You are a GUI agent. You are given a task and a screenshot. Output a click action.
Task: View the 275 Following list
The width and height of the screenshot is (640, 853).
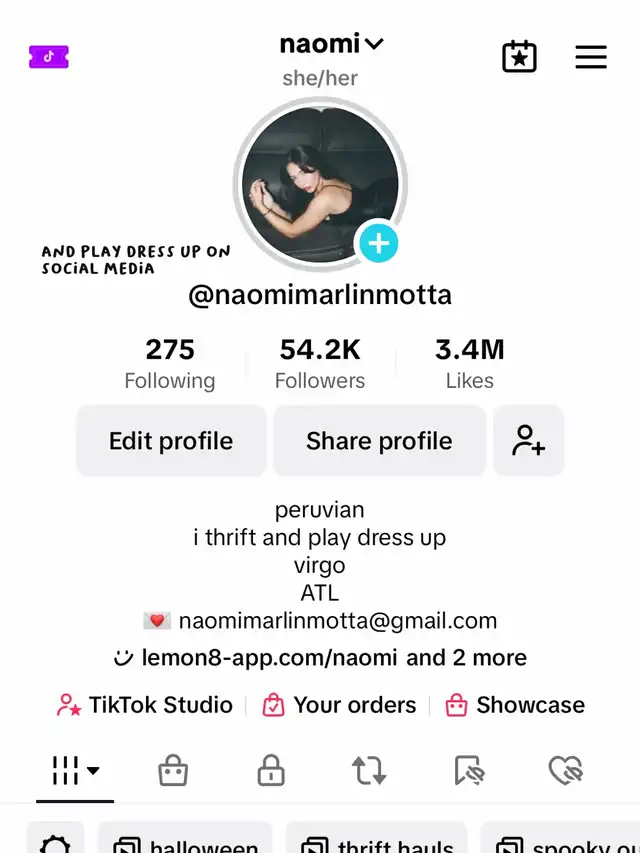[170, 363]
